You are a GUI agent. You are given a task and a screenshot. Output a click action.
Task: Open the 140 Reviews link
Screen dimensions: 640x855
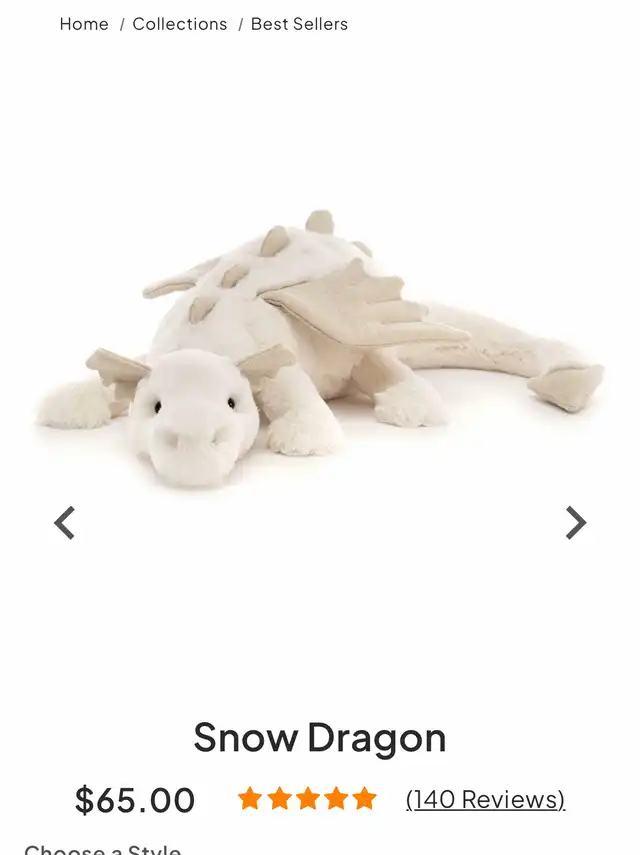[x=485, y=799]
